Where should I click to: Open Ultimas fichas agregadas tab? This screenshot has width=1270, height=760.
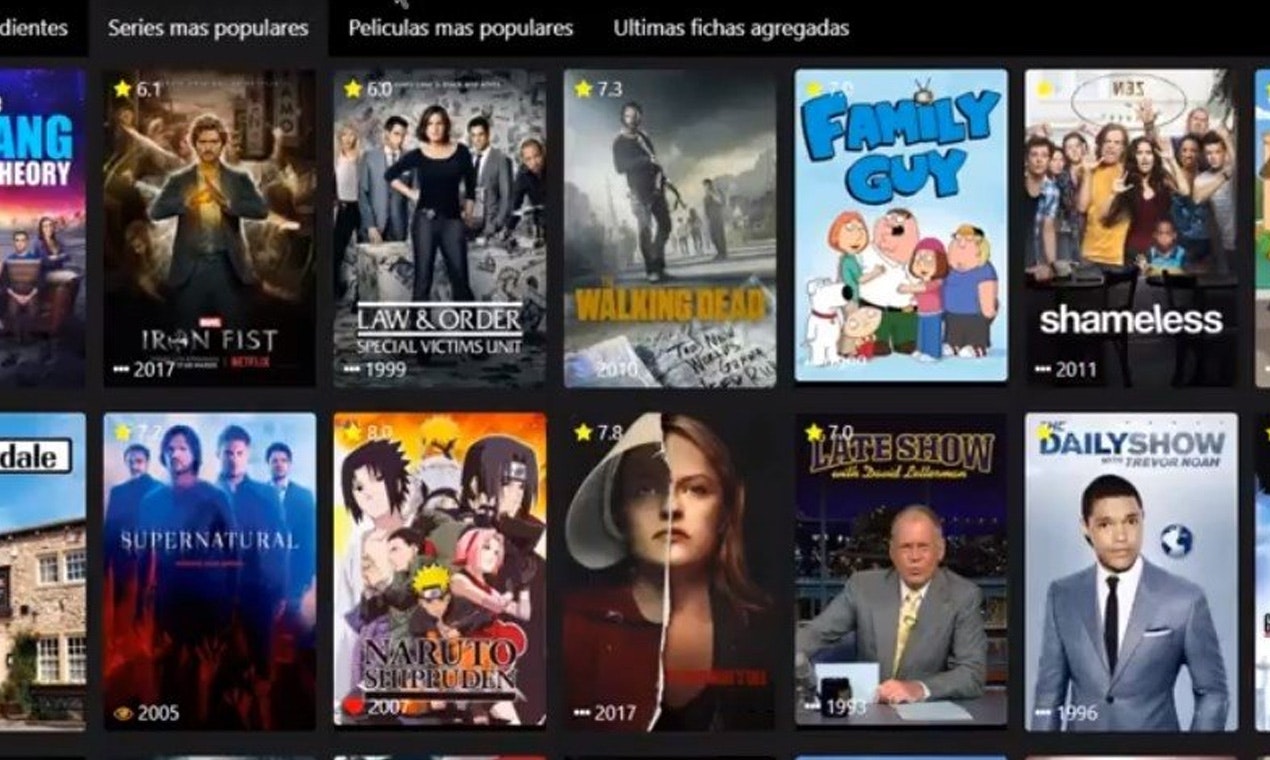(731, 28)
